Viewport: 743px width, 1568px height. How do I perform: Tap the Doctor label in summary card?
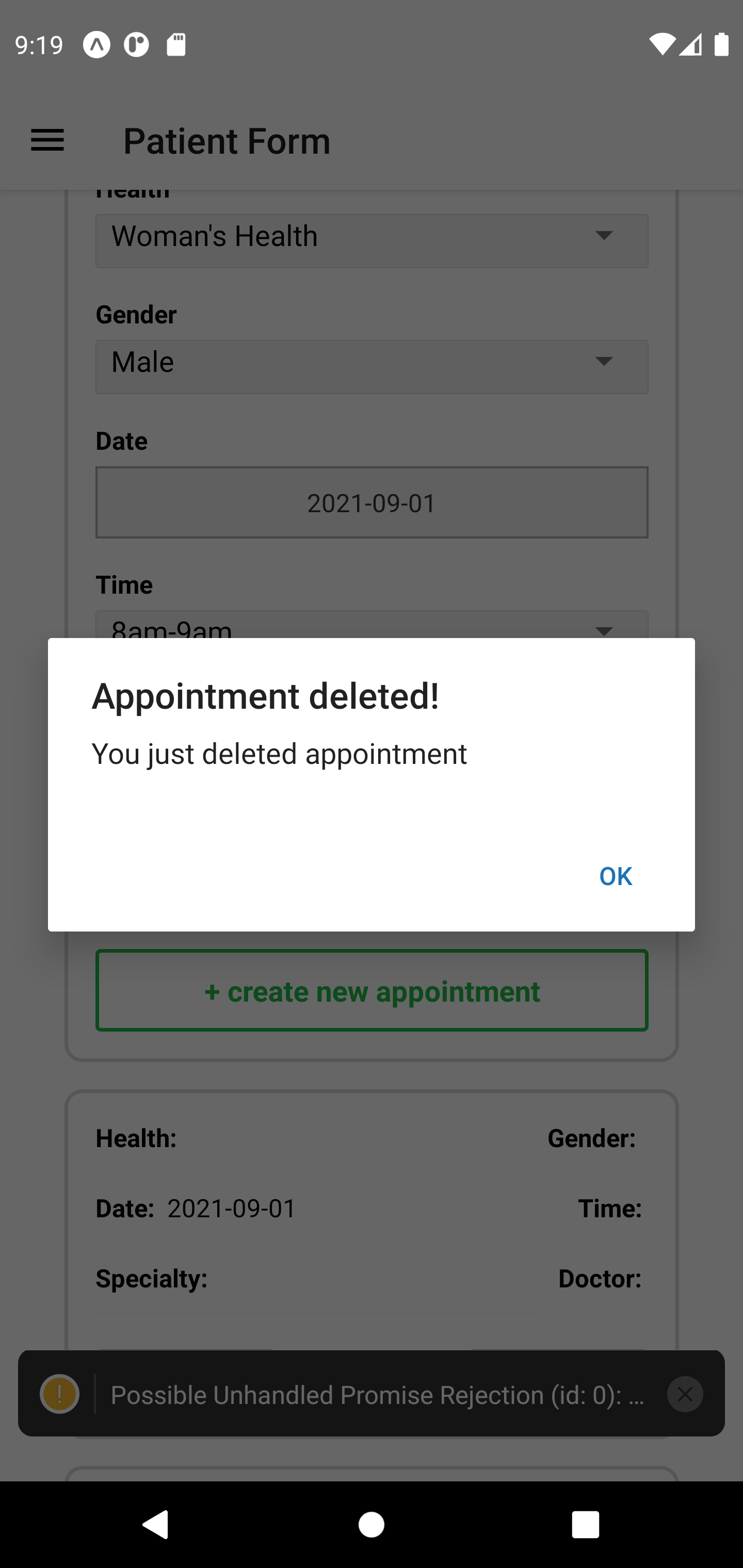coord(600,1278)
